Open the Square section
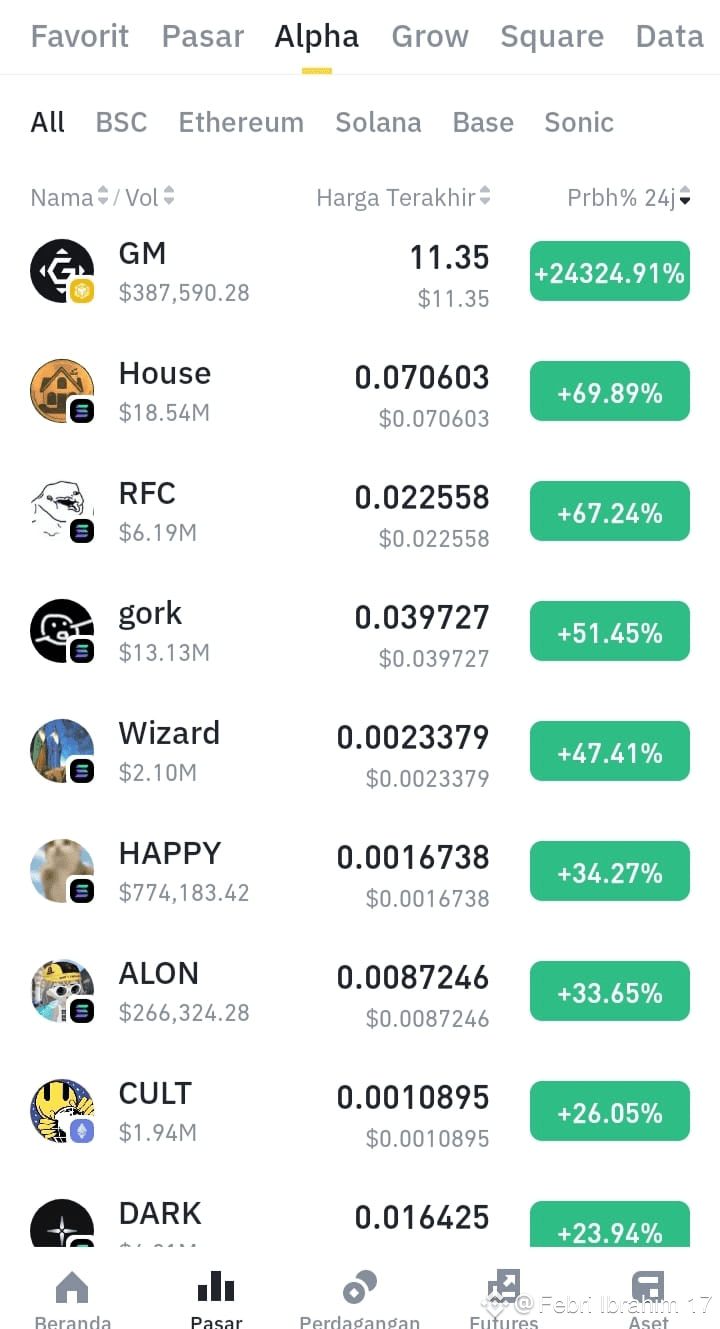Image resolution: width=720 pixels, height=1329 pixels. (x=552, y=36)
